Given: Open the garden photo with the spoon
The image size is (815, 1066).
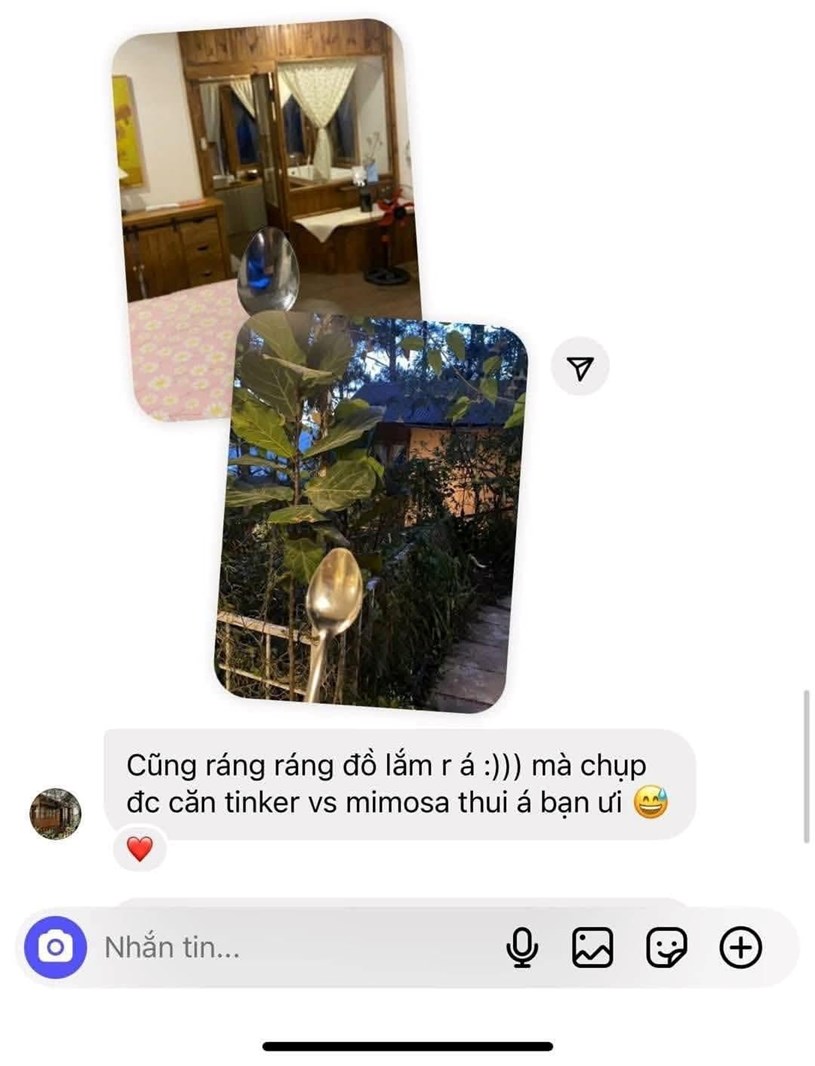Looking at the screenshot, I should [370, 520].
